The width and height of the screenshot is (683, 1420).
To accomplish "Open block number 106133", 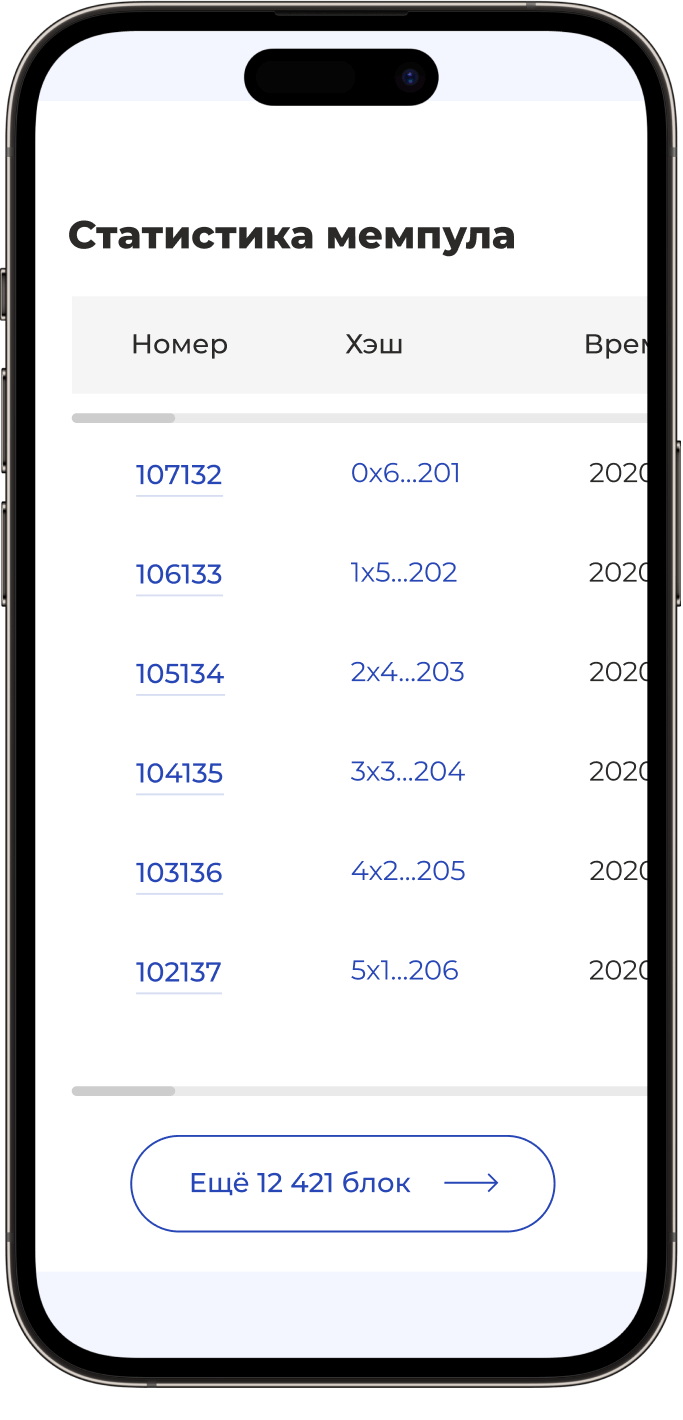I will pos(179,574).
